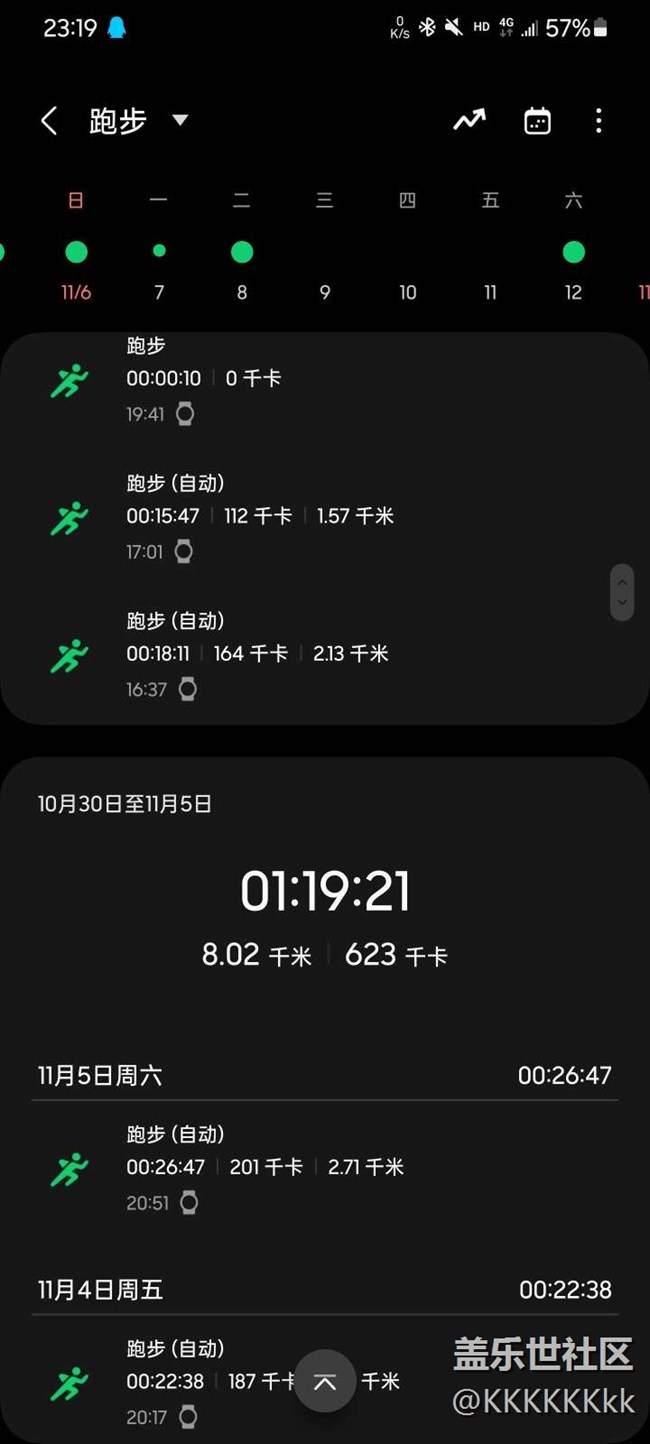Open the trends chart icon
This screenshot has height=1444, width=650.
click(469, 121)
